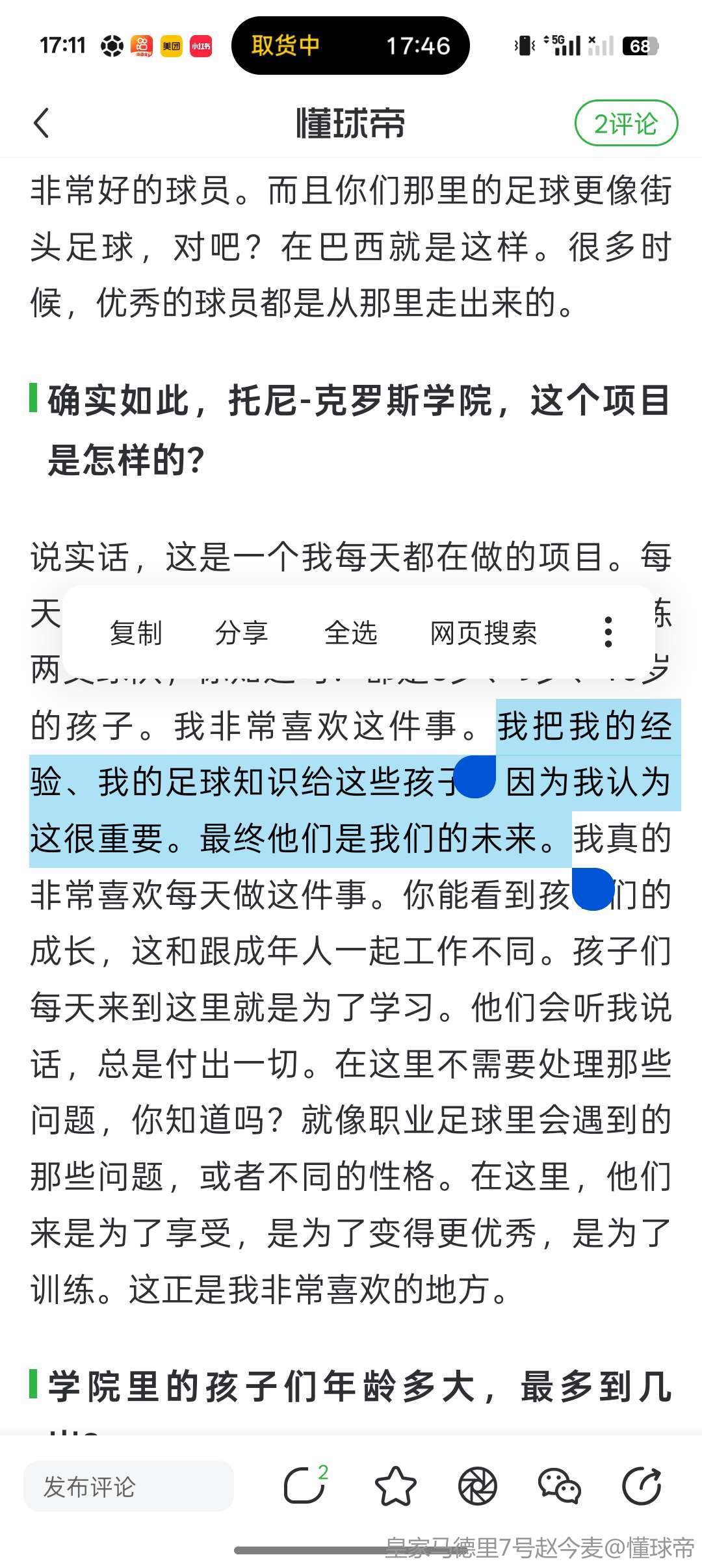Tap the 发布评论 comment field

[129, 1487]
